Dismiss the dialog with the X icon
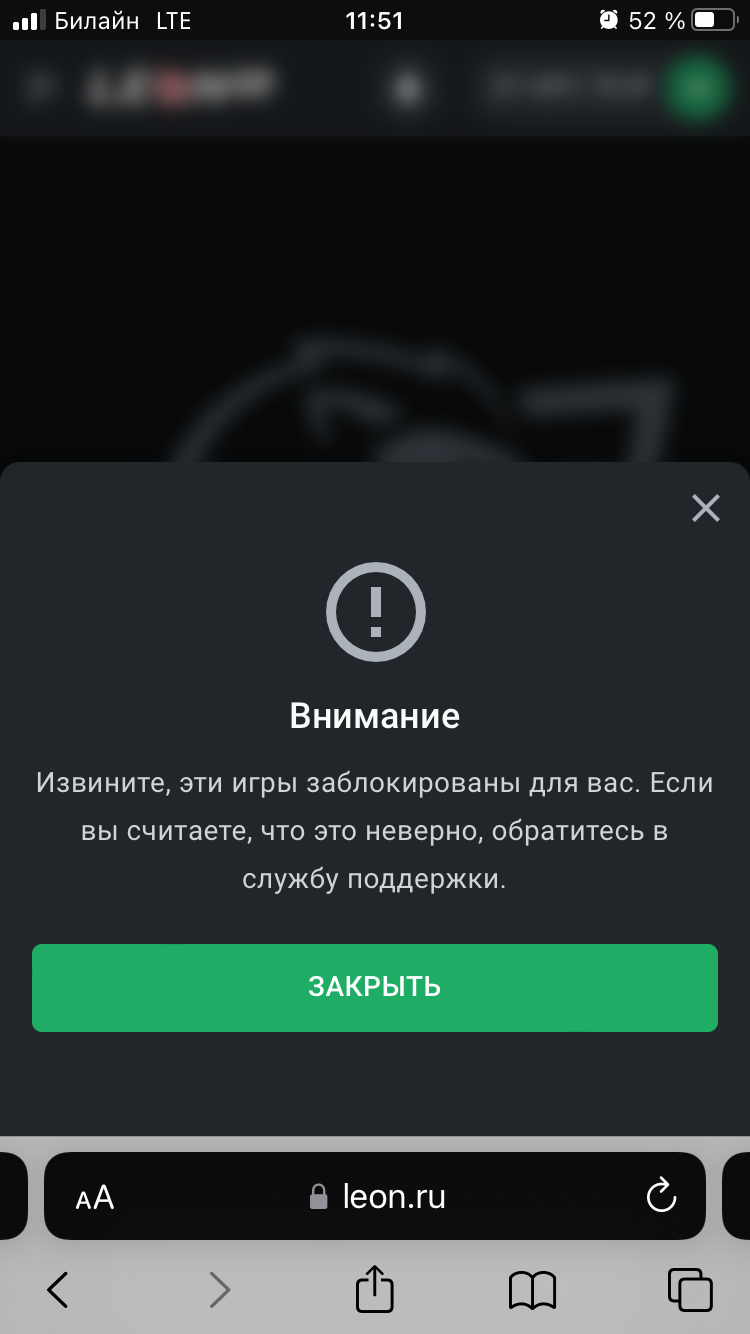This screenshot has width=750, height=1334. pos(705,508)
